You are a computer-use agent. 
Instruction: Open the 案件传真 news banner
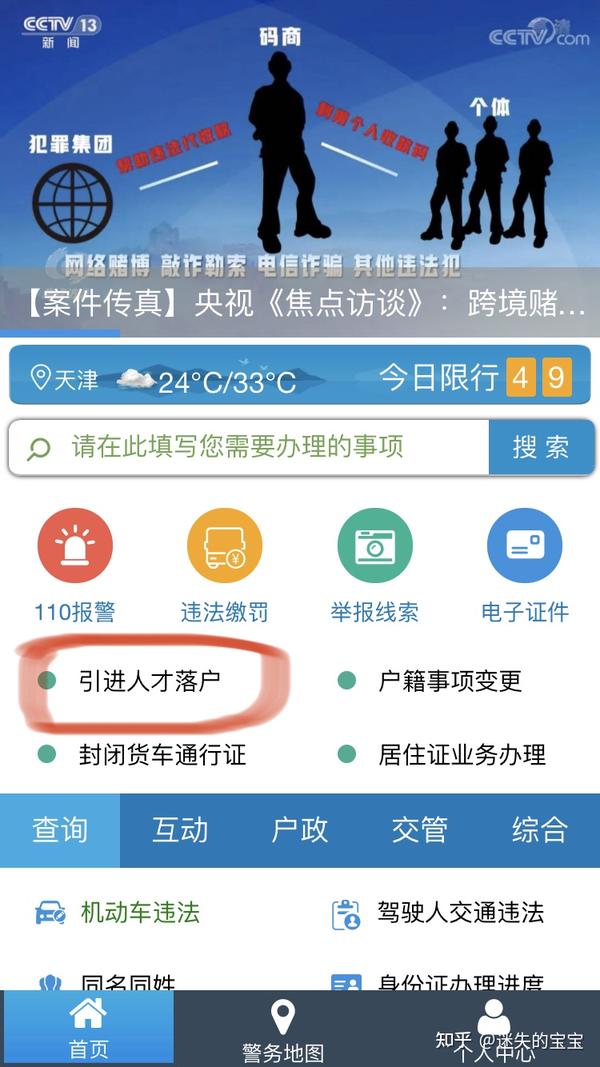pos(300,168)
